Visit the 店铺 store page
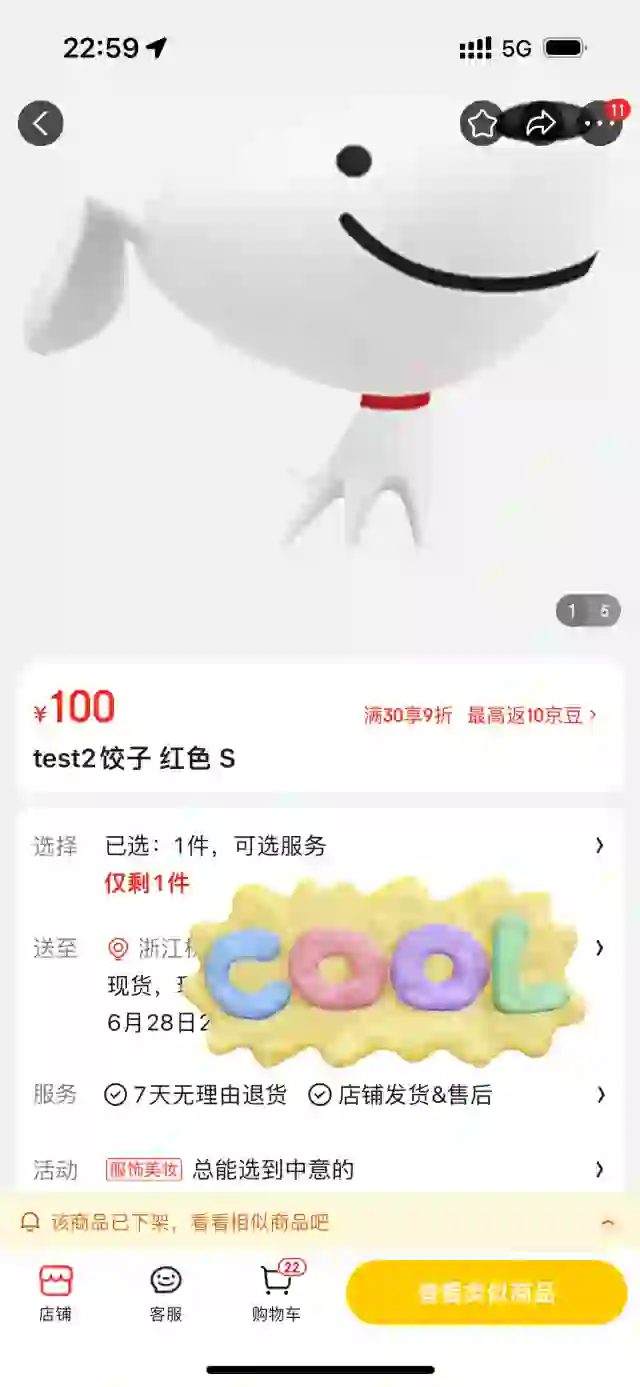640x1387 pixels. pos(55,1293)
